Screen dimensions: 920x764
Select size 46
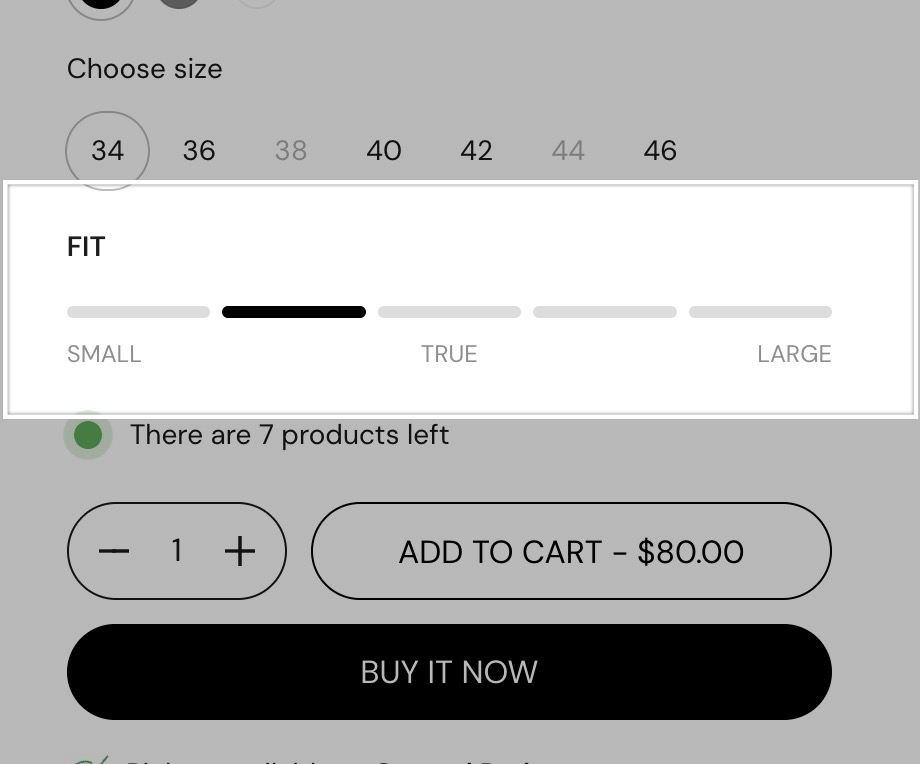(x=660, y=151)
